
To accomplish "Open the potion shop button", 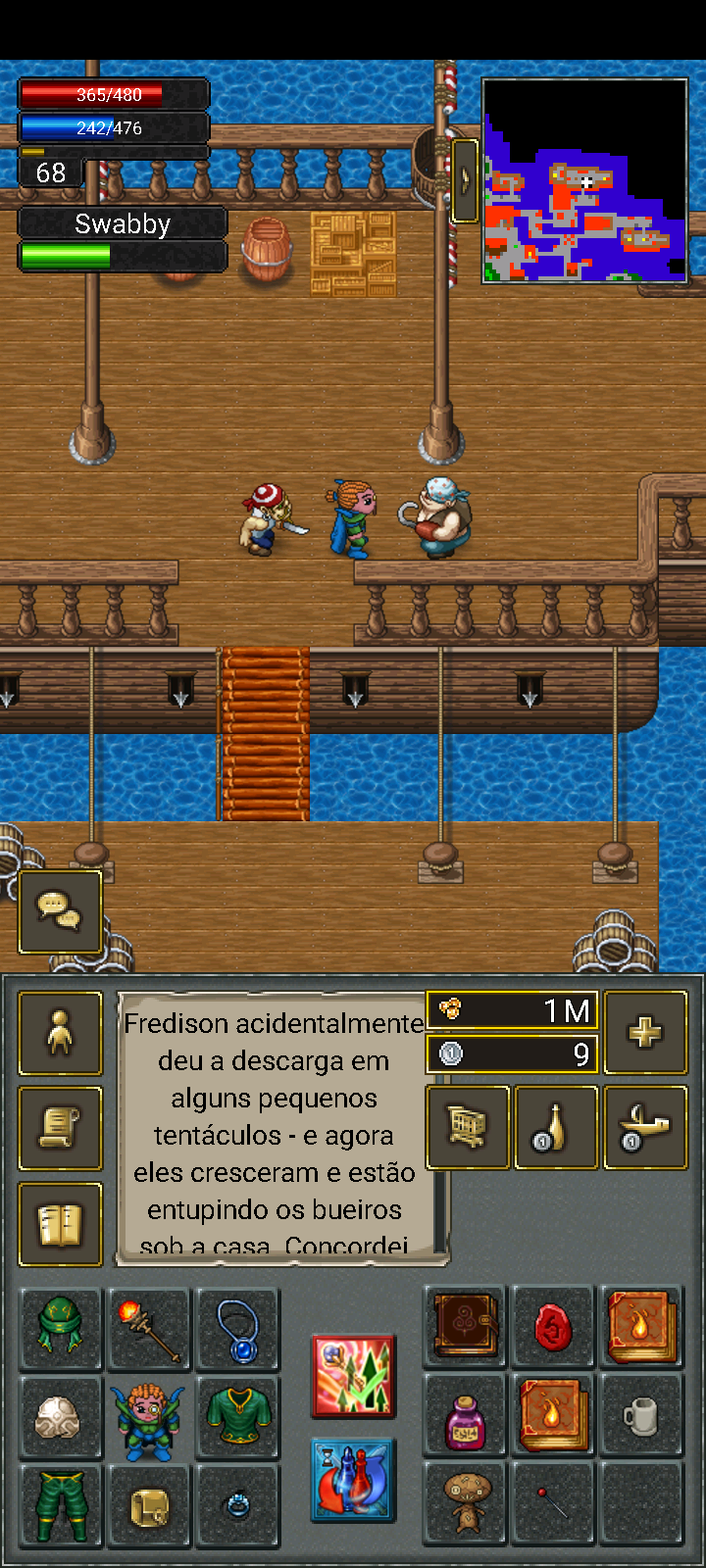I will click(x=556, y=1127).
